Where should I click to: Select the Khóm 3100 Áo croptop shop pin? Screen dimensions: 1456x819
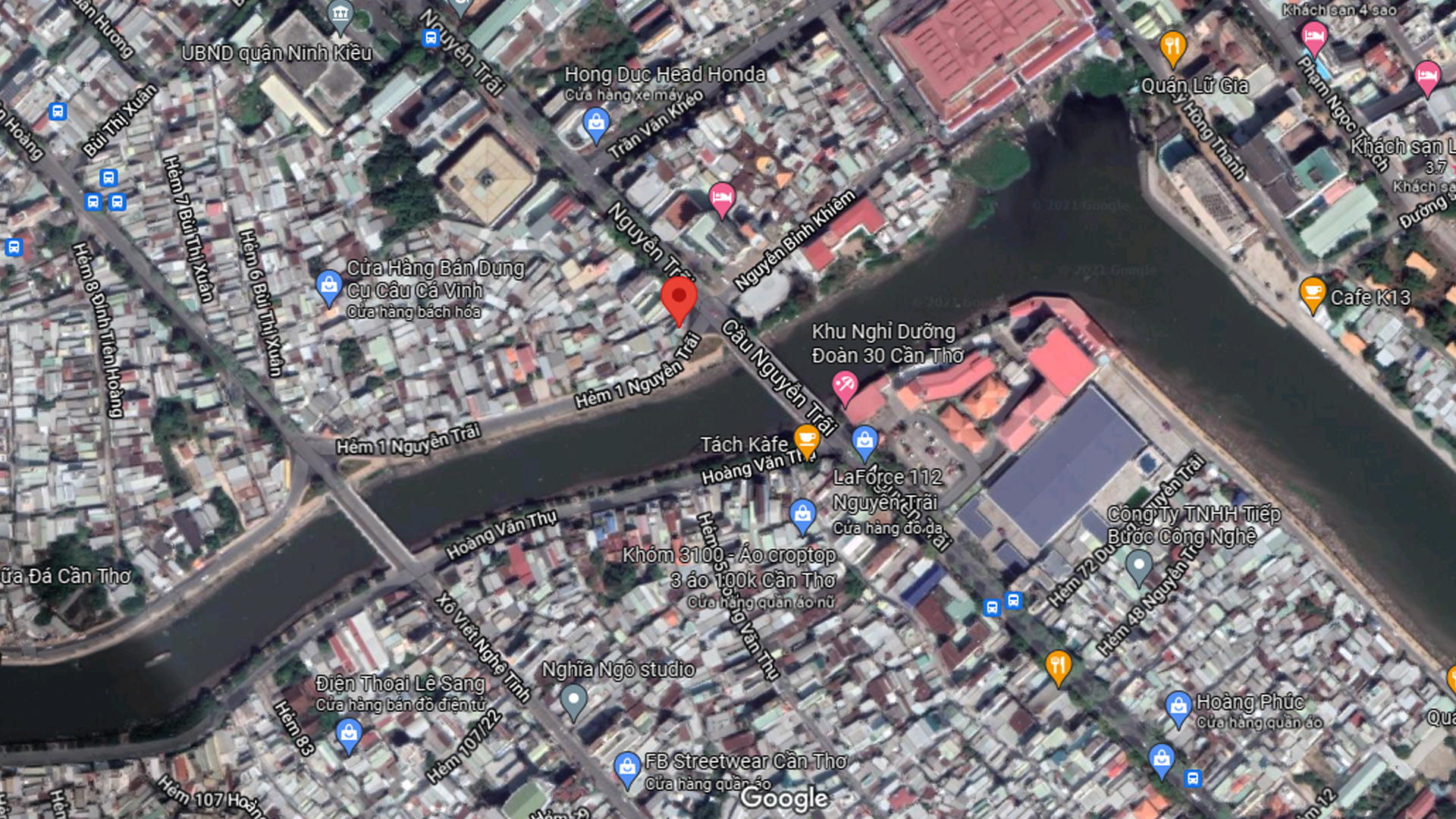(x=802, y=514)
